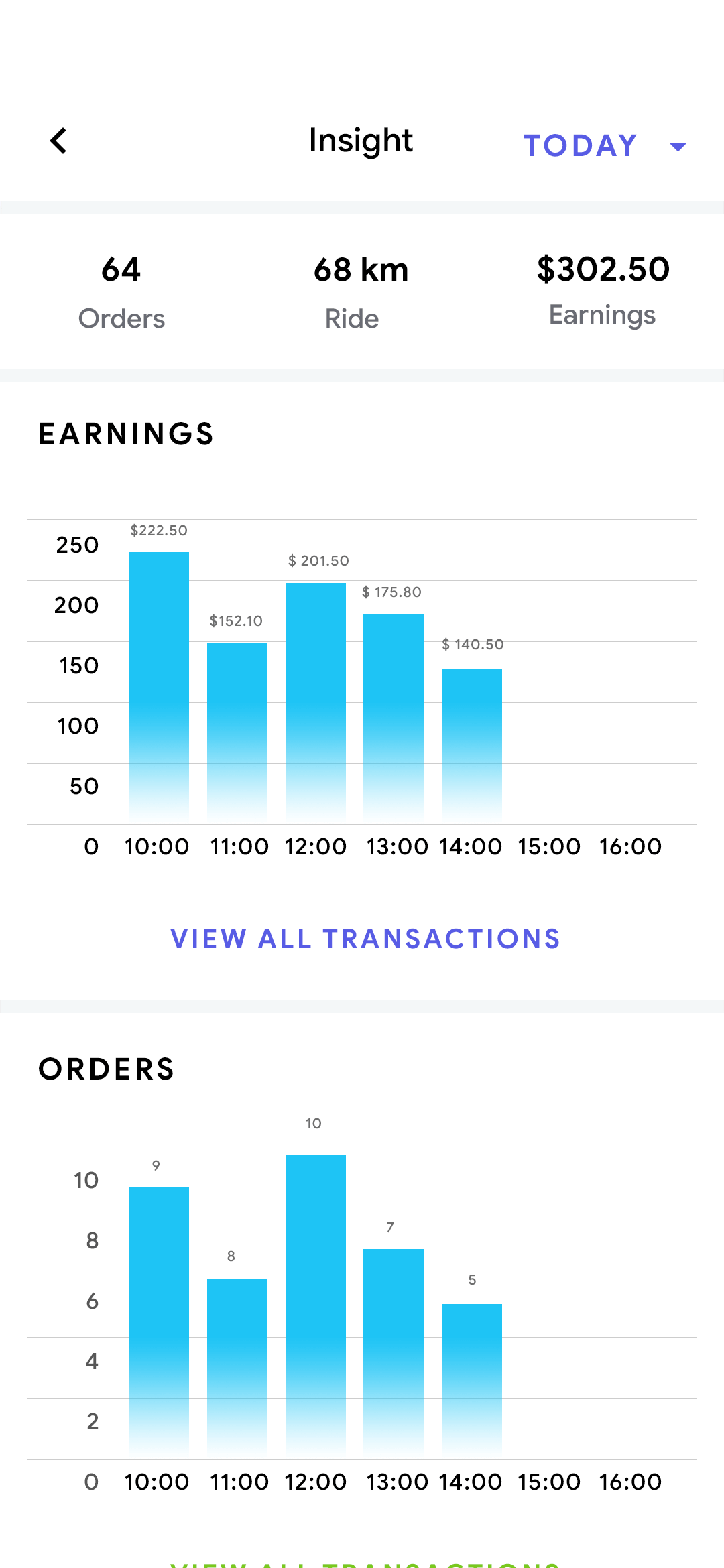This screenshot has width=724, height=1568.
Task: Select the bar labeled $152.10
Action: pos(237,730)
